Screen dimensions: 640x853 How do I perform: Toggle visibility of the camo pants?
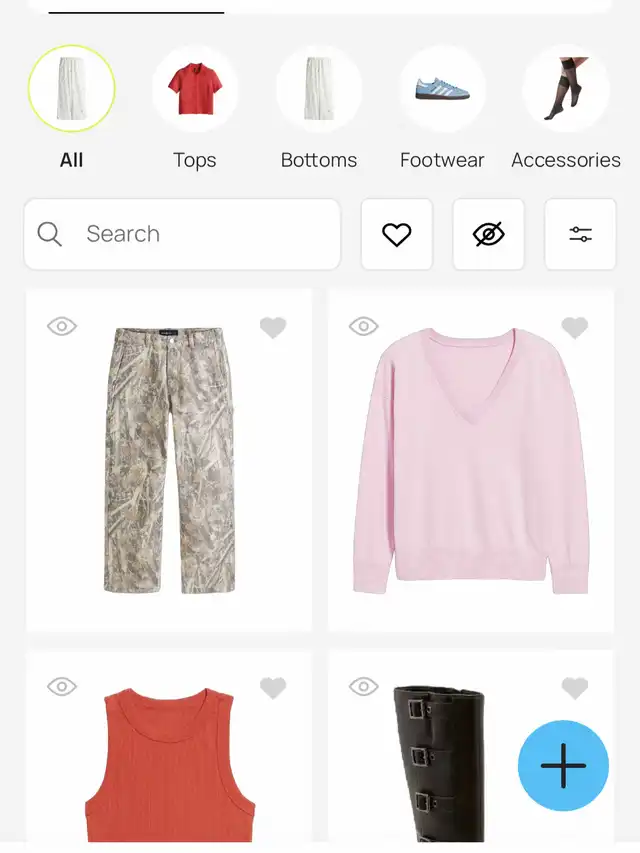[x=62, y=326]
